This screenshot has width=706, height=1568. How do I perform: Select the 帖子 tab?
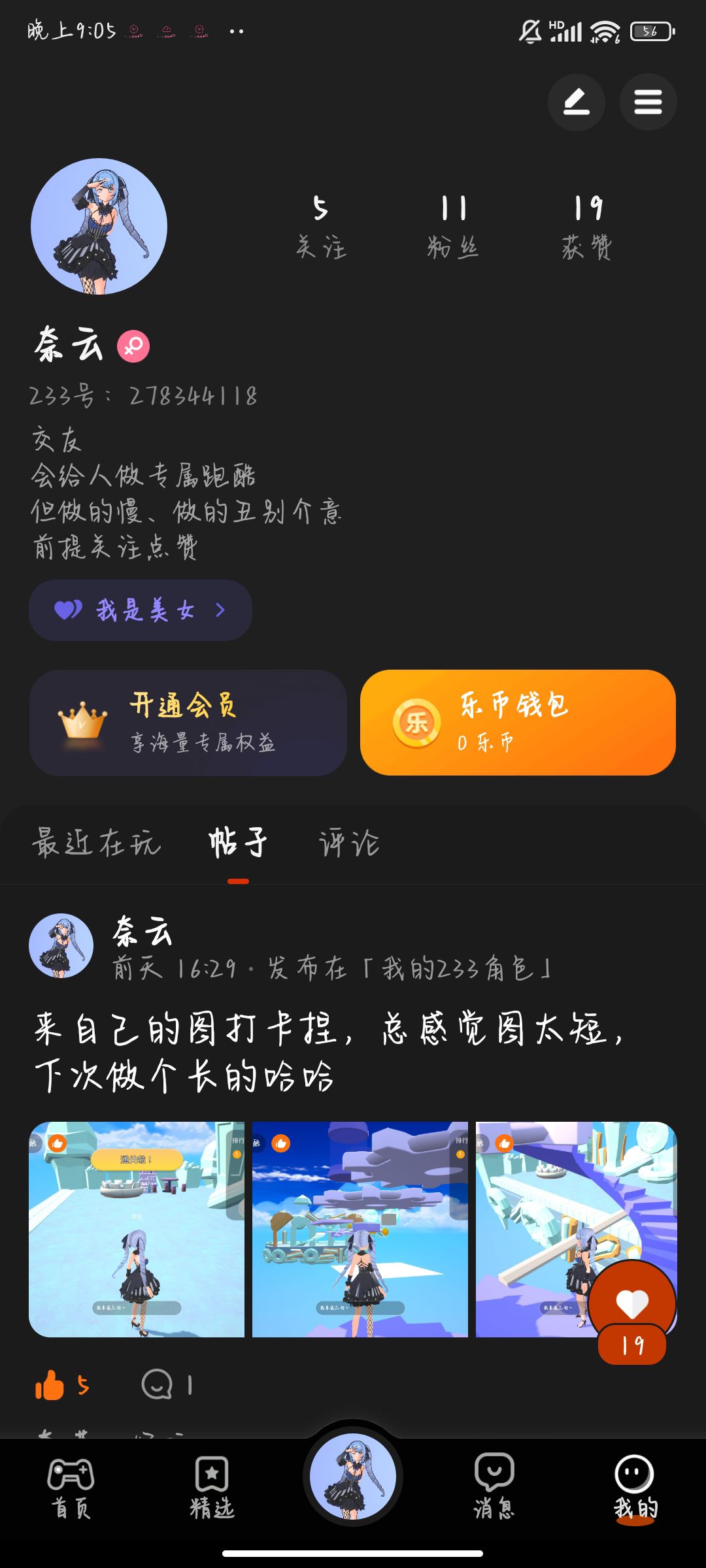[x=238, y=843]
